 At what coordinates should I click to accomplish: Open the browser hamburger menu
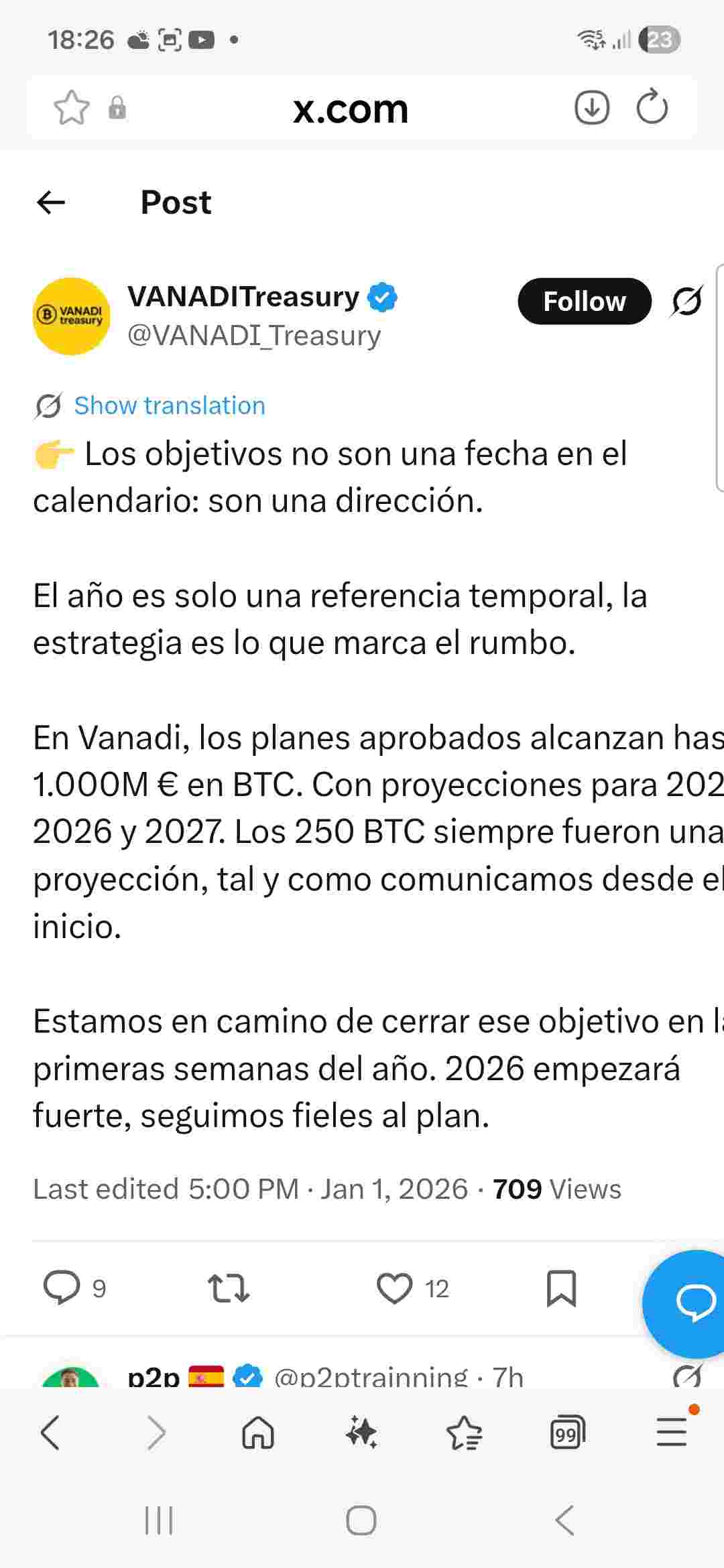click(x=672, y=1434)
